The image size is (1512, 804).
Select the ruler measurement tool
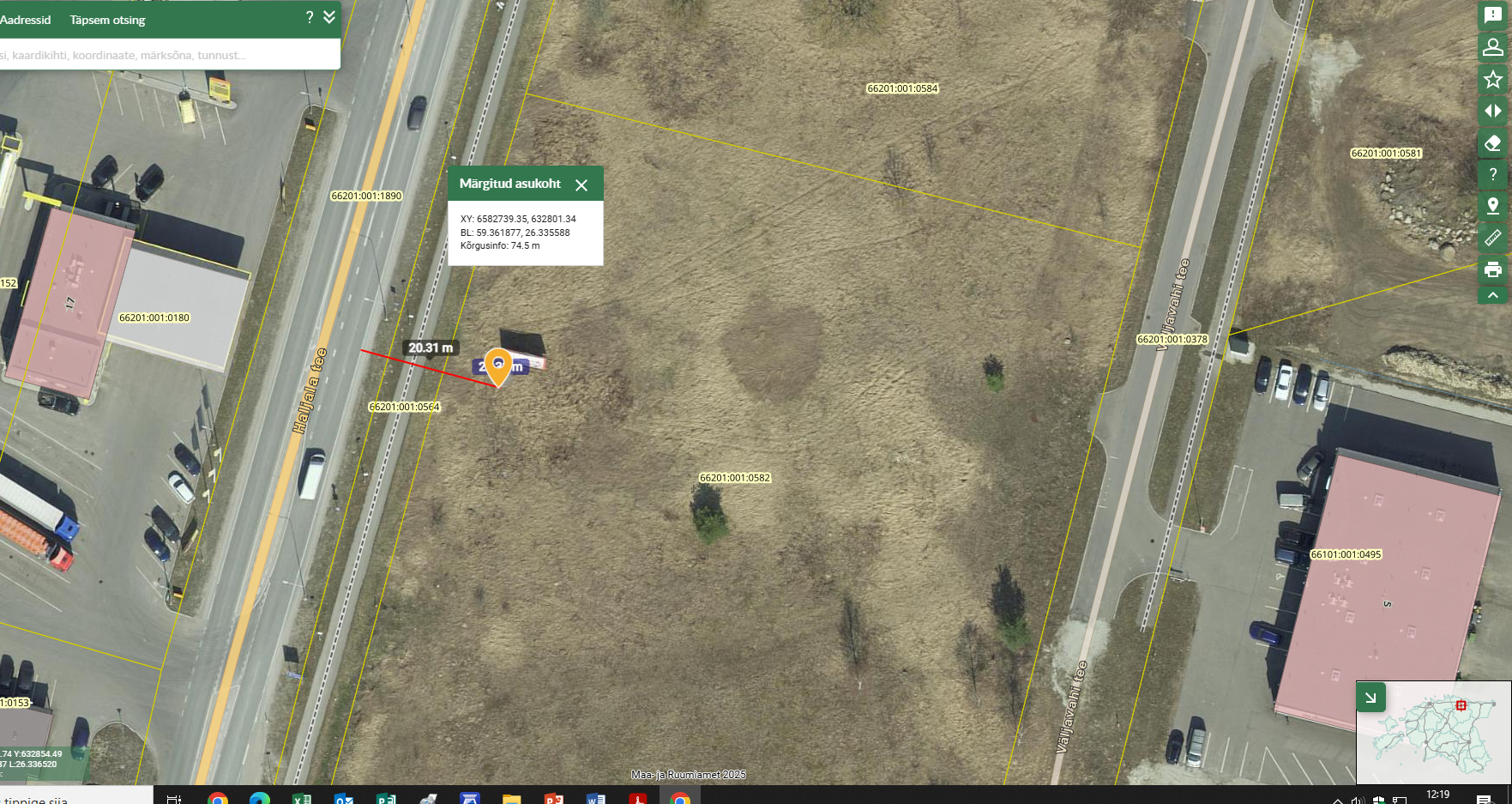[1493, 238]
